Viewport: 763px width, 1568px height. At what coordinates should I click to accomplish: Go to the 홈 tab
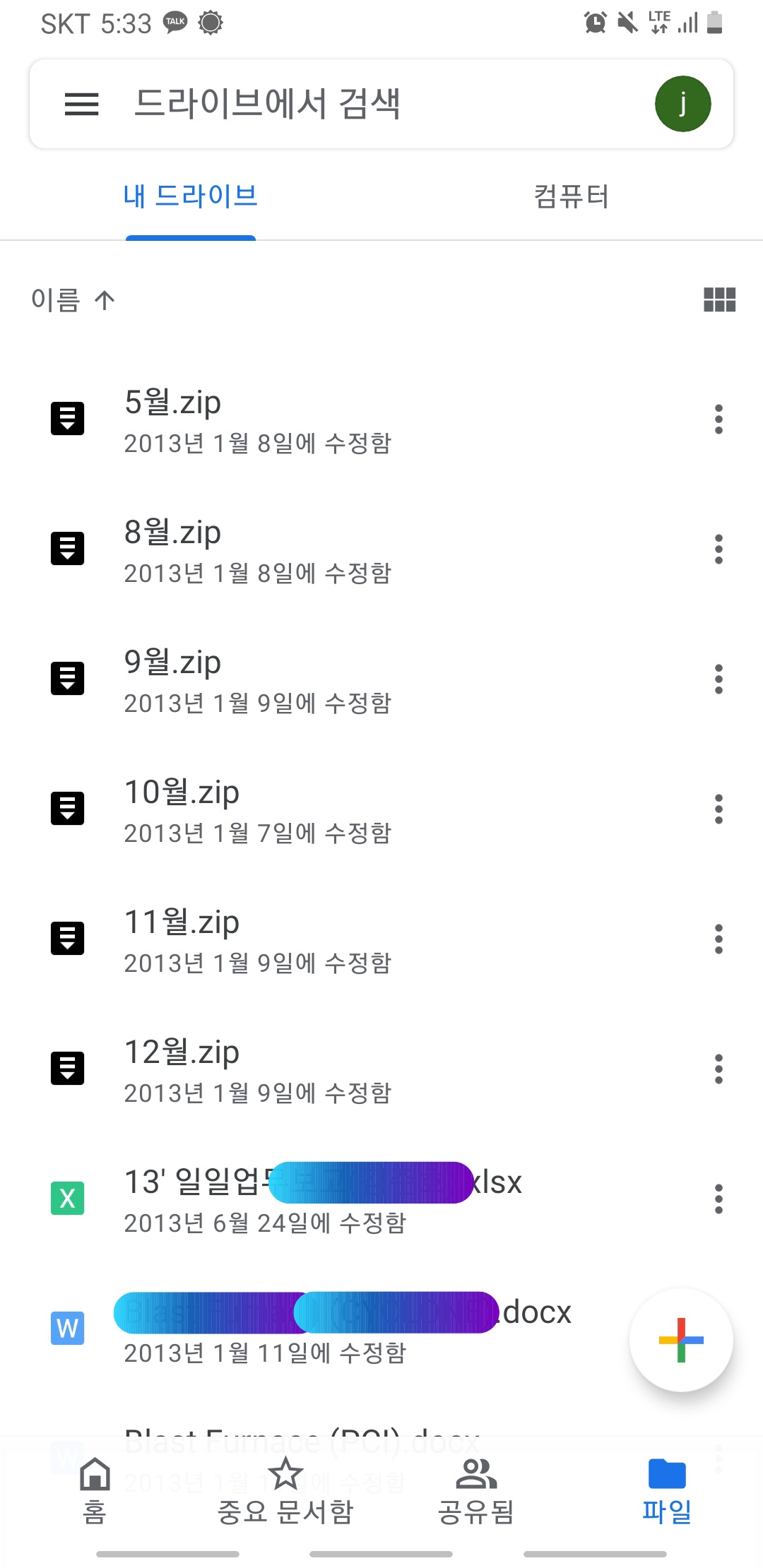point(95,1490)
